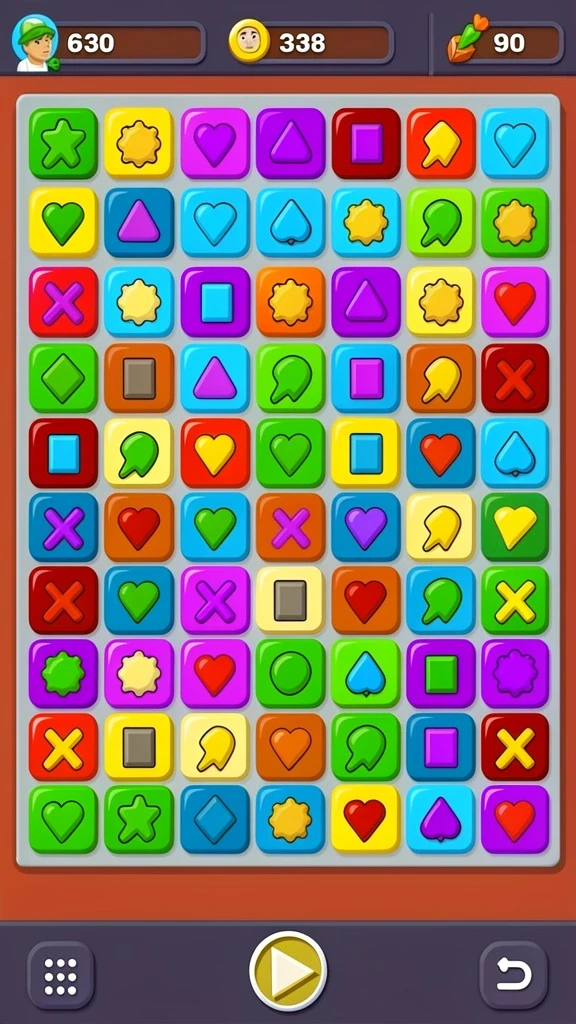Select the red heart on yellow tile
Image resolution: width=576 pixels, height=1024 pixels.
(x=366, y=820)
